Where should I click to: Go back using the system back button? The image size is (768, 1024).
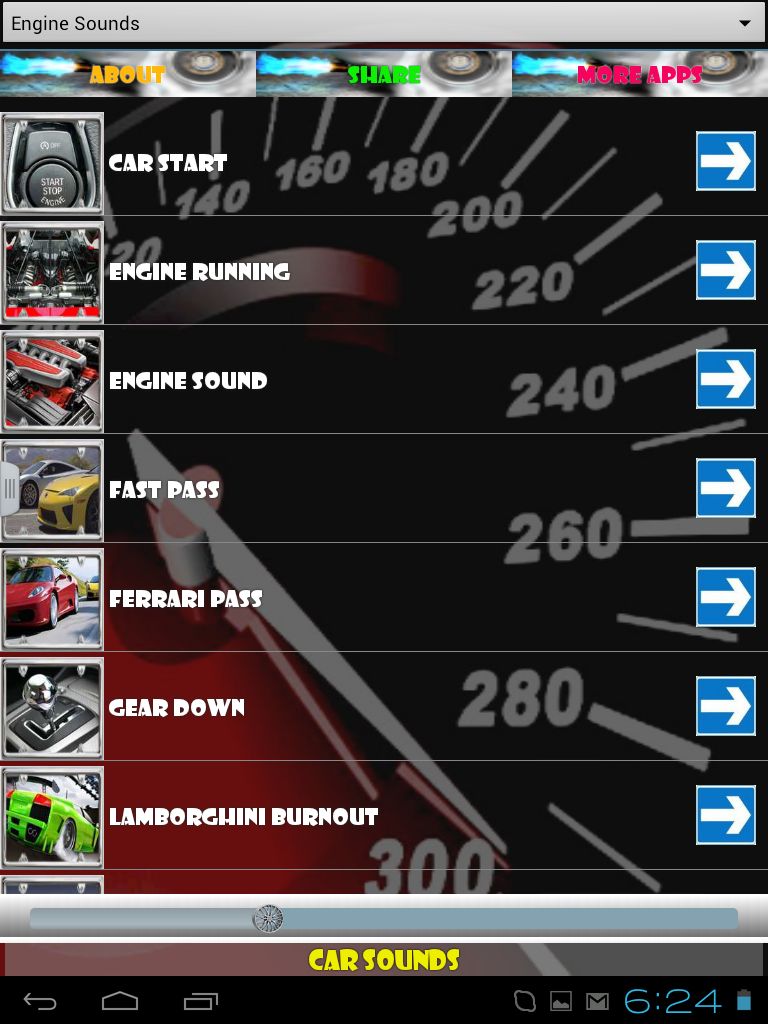click(x=40, y=1001)
